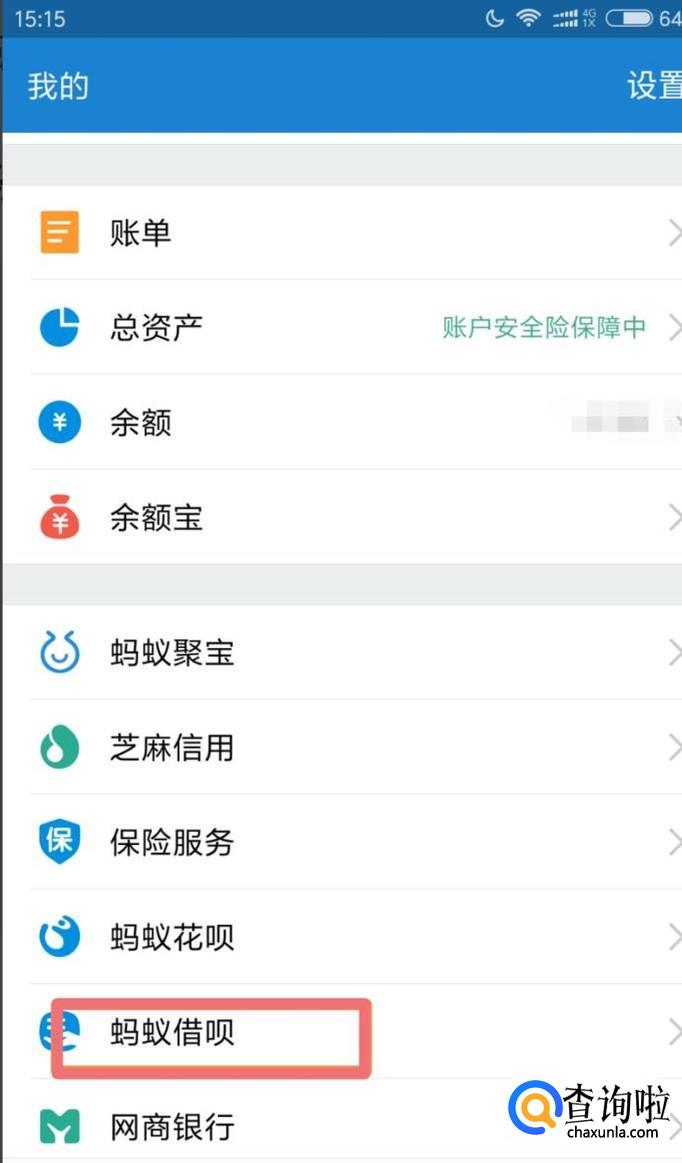The image size is (682, 1163).
Task: Open the 账单 row
Action: (x=342, y=233)
